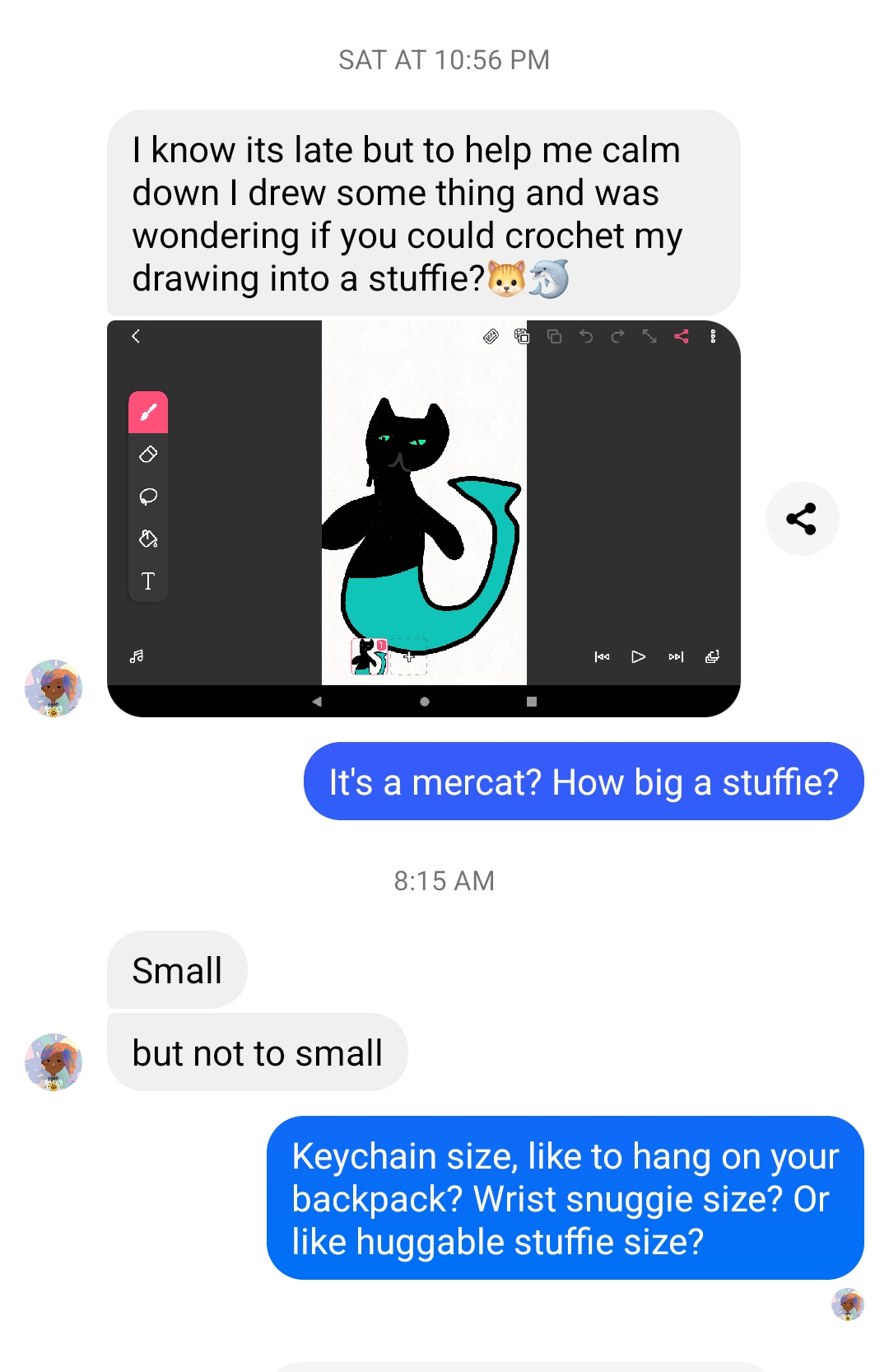Forward the drawing using the share button
The width and height of the screenshot is (889, 1372).
[802, 519]
